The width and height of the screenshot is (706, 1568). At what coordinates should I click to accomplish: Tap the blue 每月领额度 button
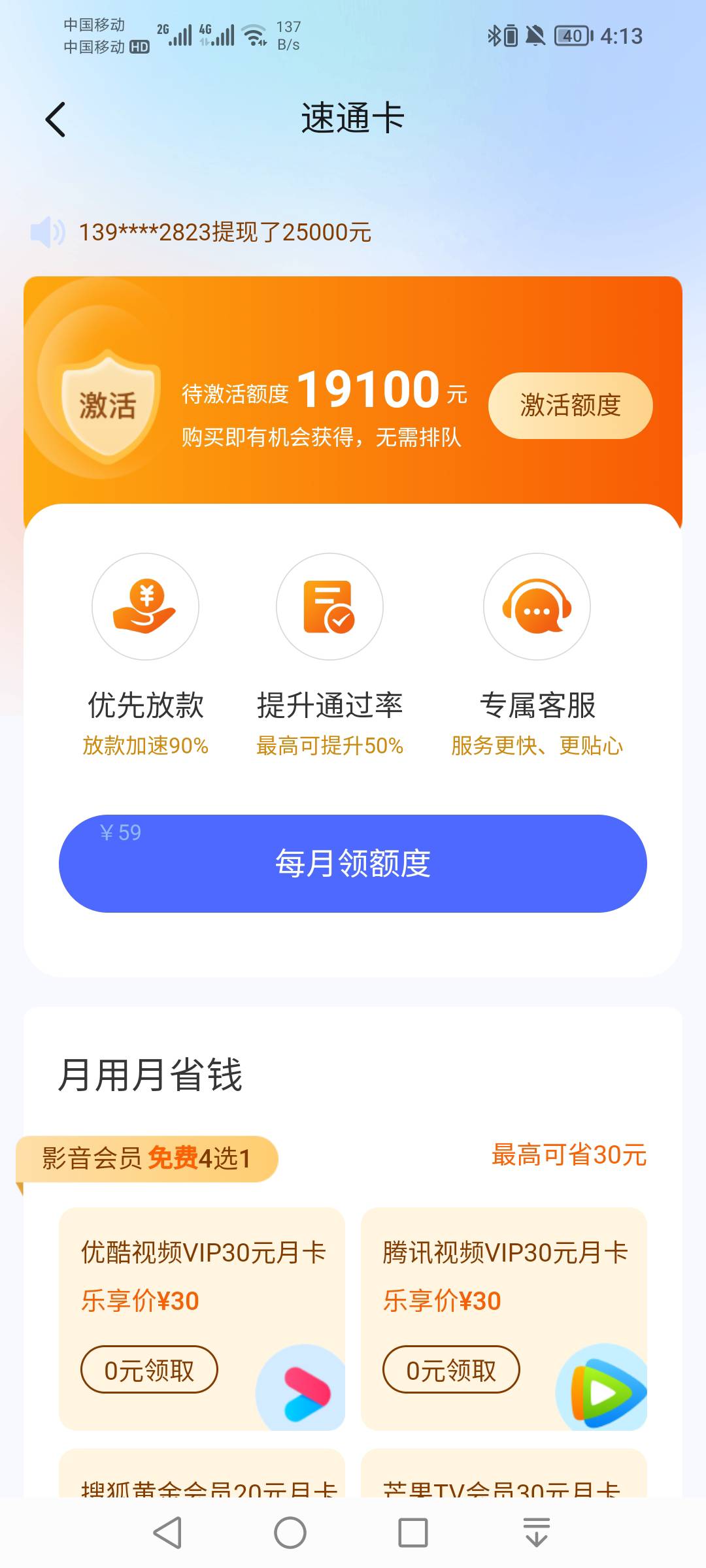point(353,863)
